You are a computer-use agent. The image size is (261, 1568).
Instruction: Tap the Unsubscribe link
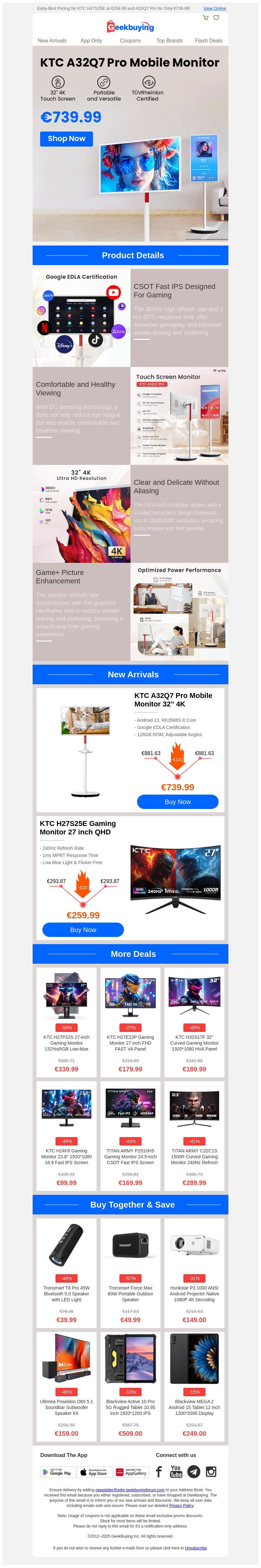[195, 1547]
